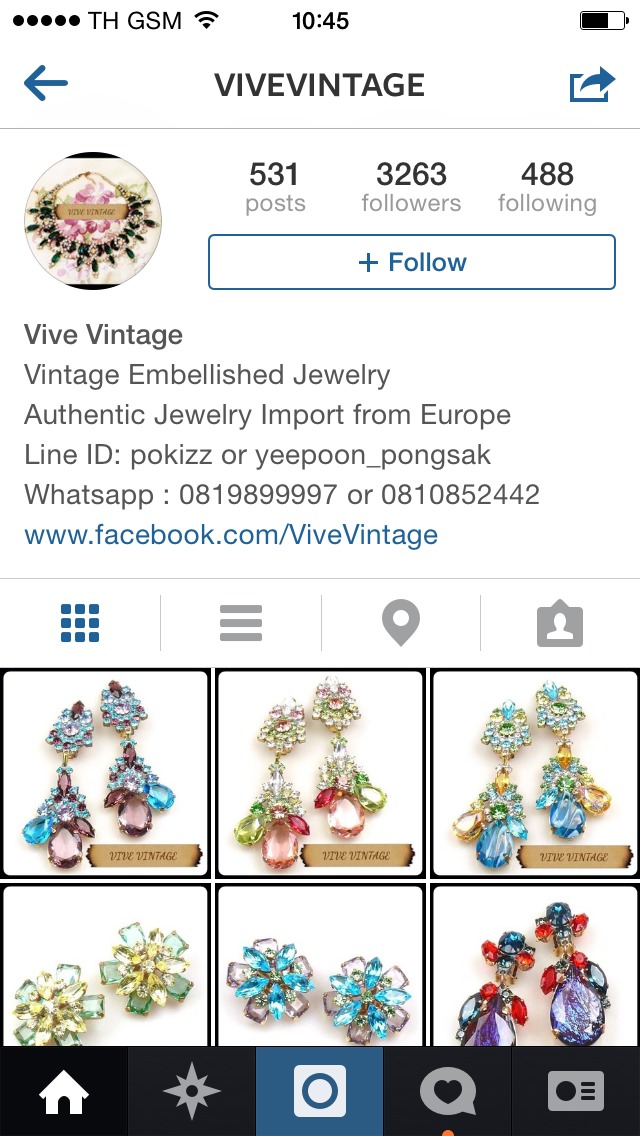
Task: View the Vive Vintage profile picture
Action: pyautogui.click(x=93, y=221)
